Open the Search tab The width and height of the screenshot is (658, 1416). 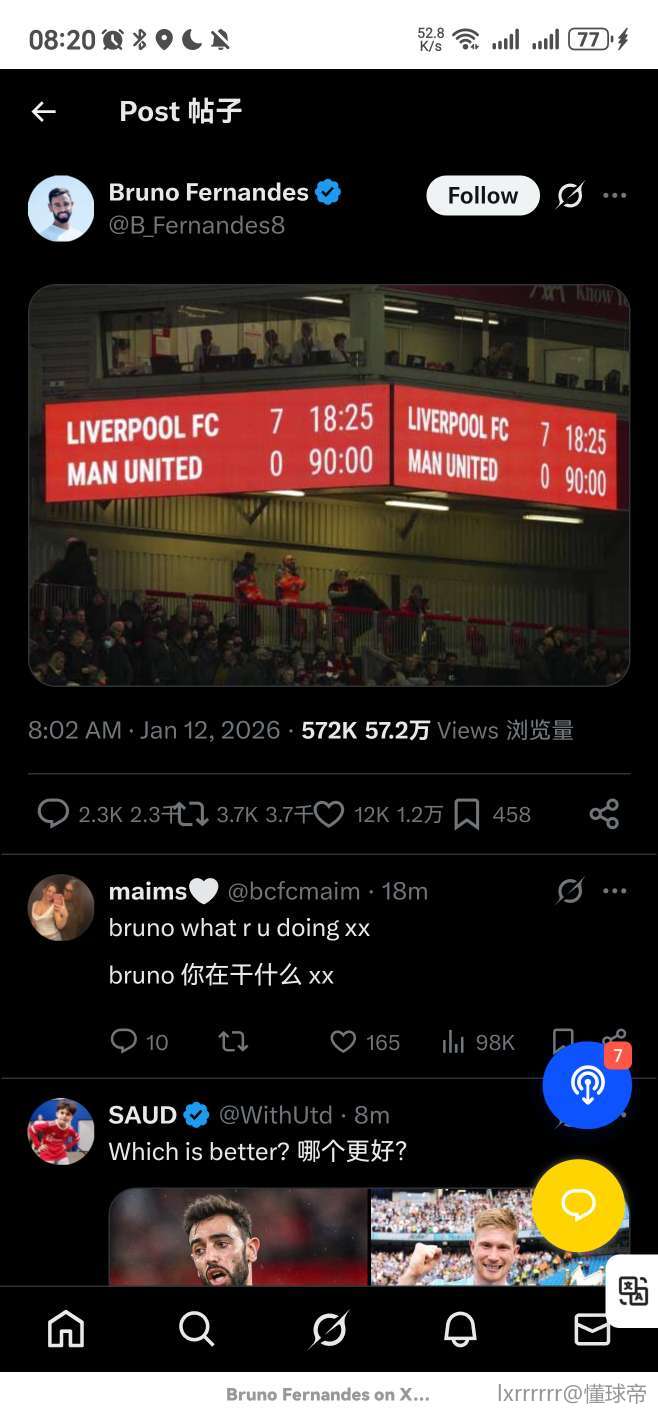(x=197, y=1329)
